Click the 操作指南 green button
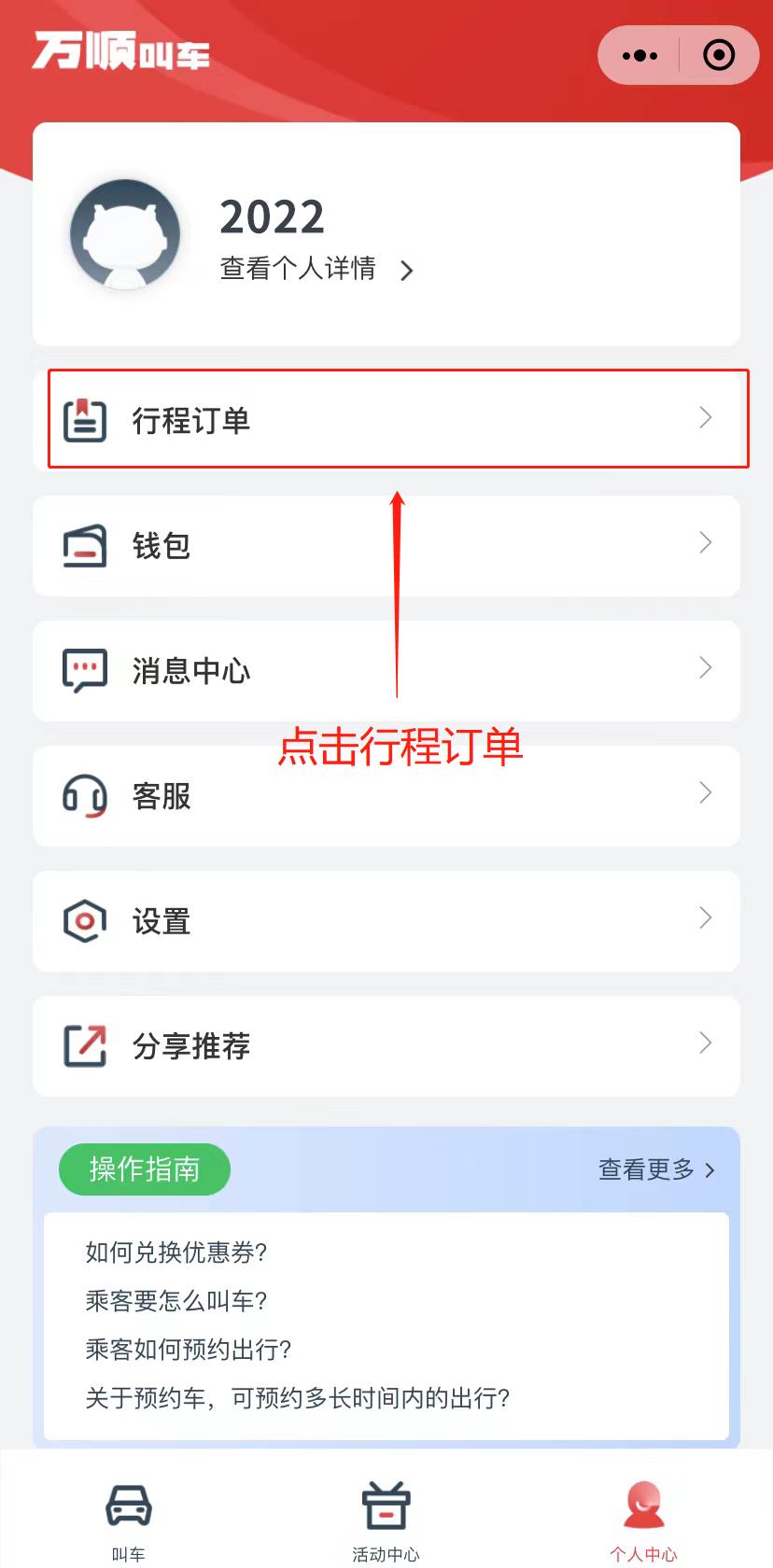 tap(144, 1169)
